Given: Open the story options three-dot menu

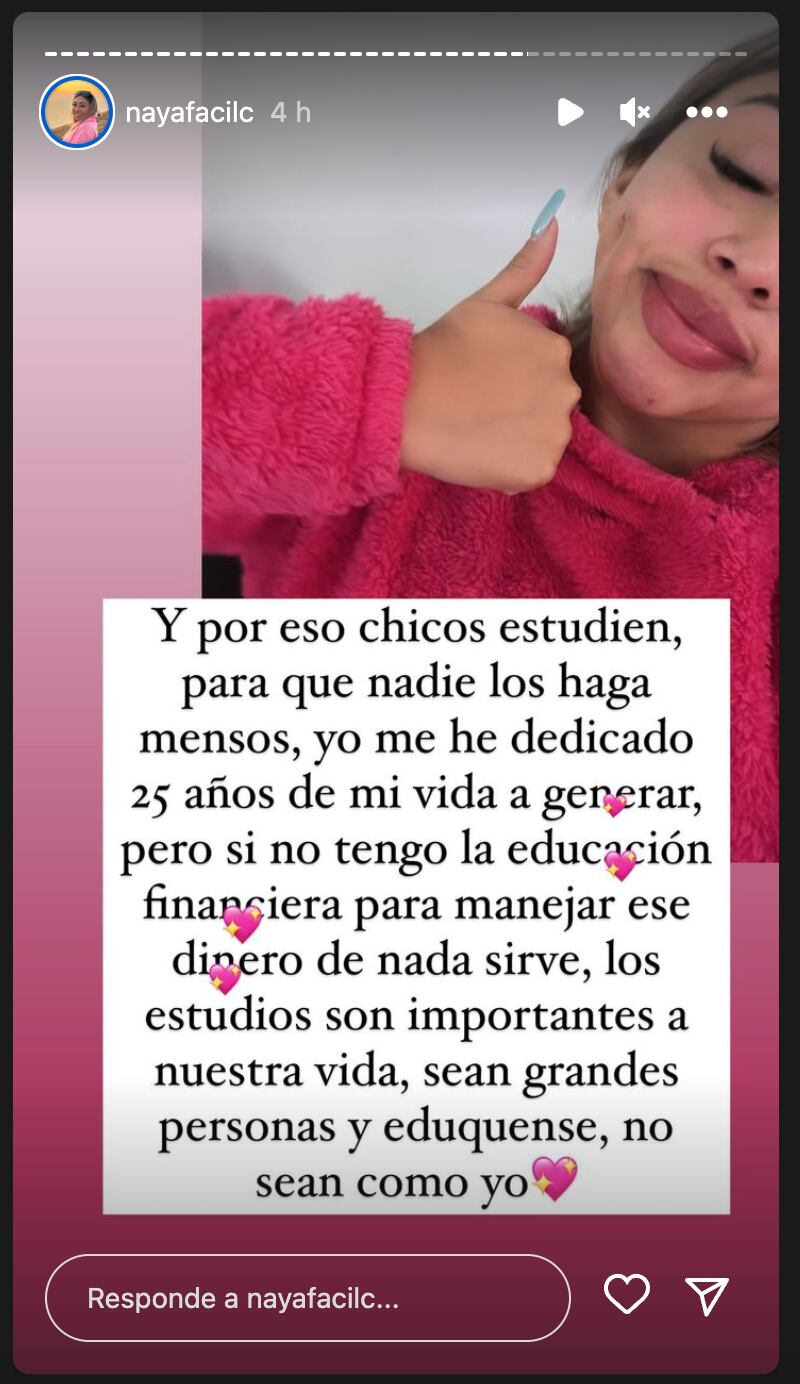Looking at the screenshot, I should tap(709, 112).
